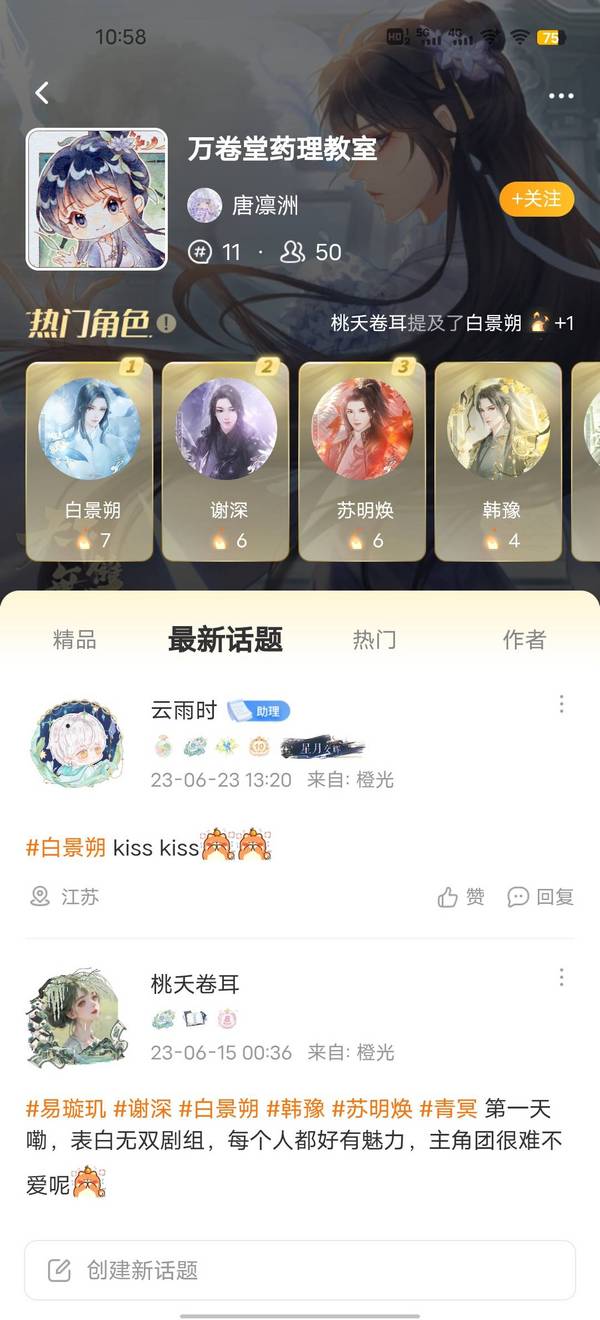Open the 苏明焕 character card
This screenshot has width=600, height=1320.
(363, 461)
